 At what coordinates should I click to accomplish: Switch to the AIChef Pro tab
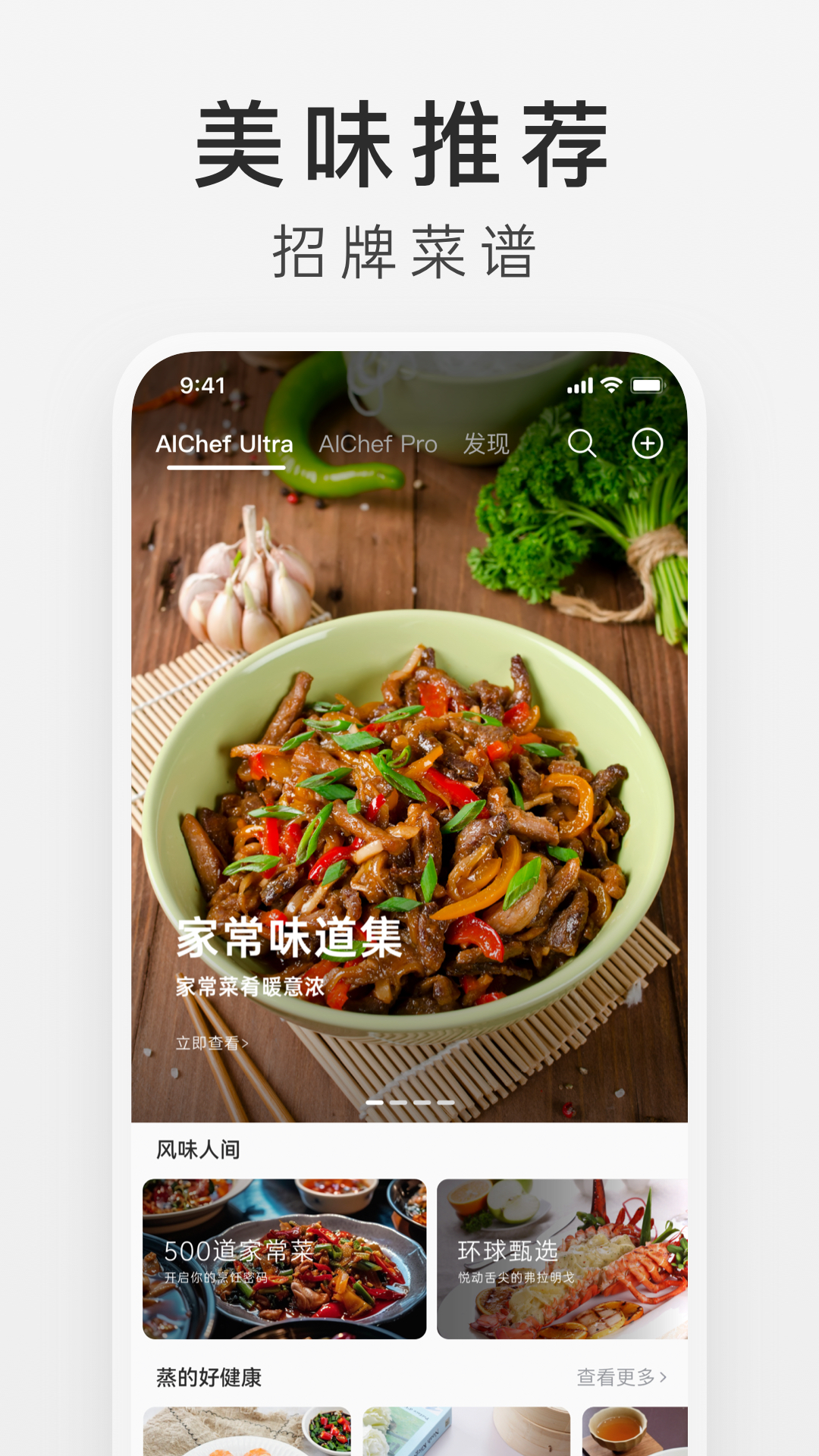tap(381, 444)
